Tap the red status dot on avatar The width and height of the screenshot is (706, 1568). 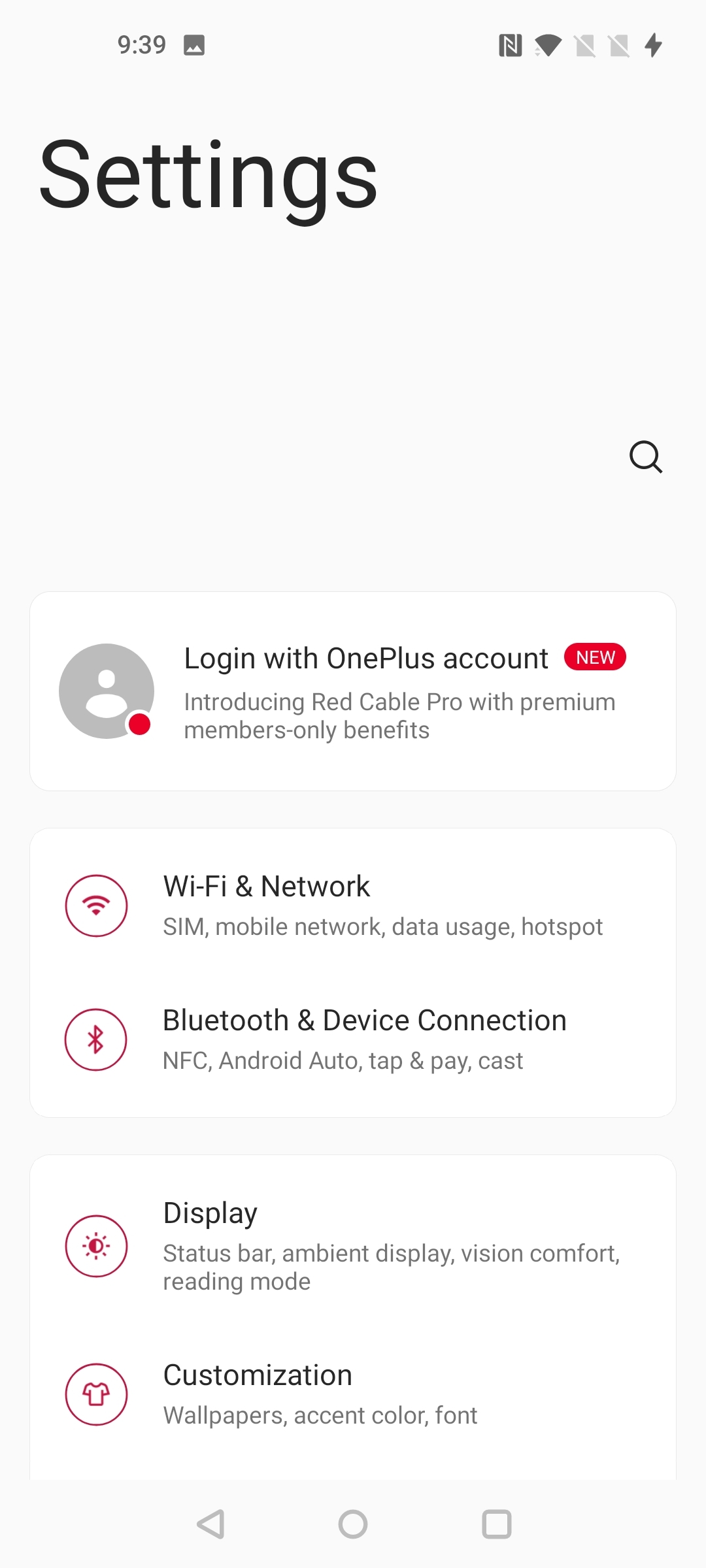coord(139,725)
